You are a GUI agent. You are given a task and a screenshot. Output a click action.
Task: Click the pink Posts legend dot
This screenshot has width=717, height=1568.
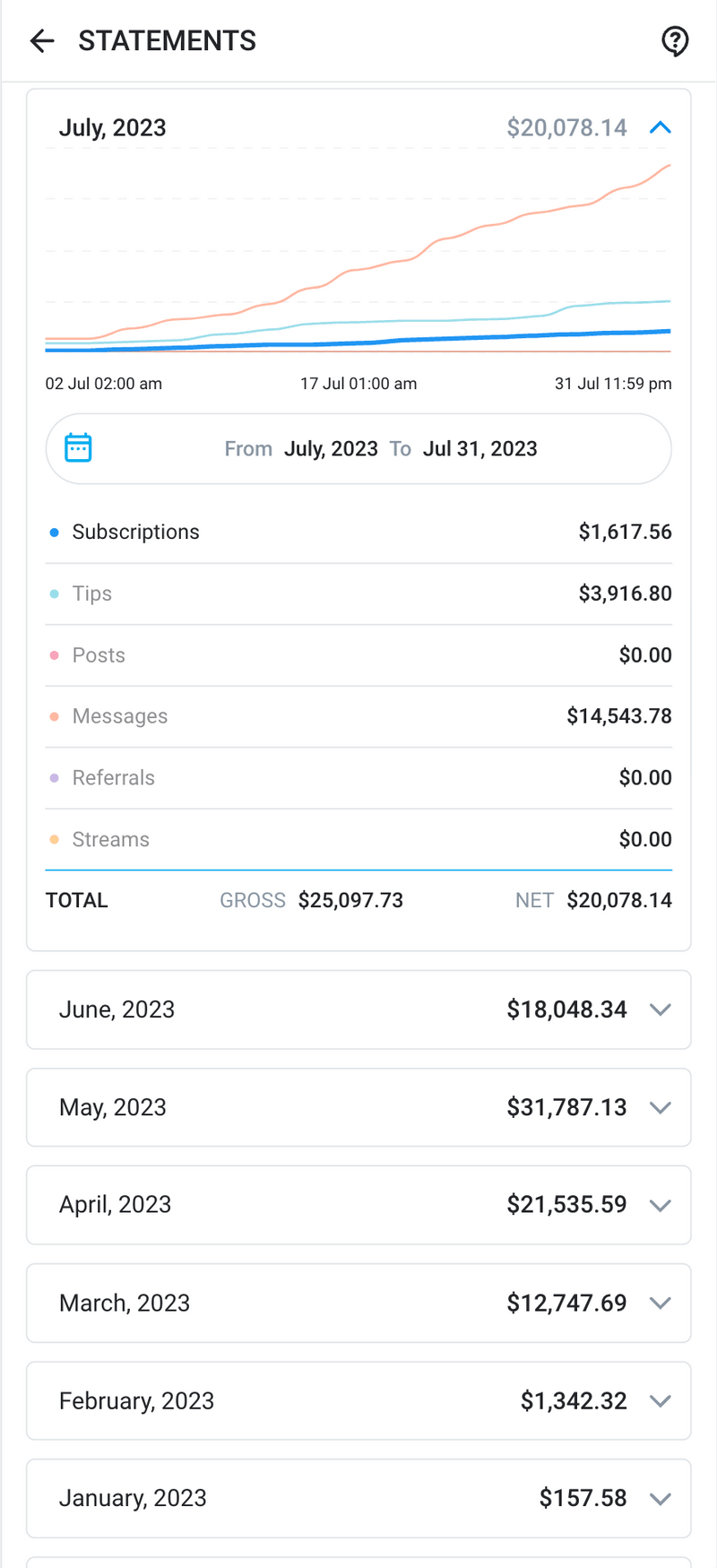point(54,654)
